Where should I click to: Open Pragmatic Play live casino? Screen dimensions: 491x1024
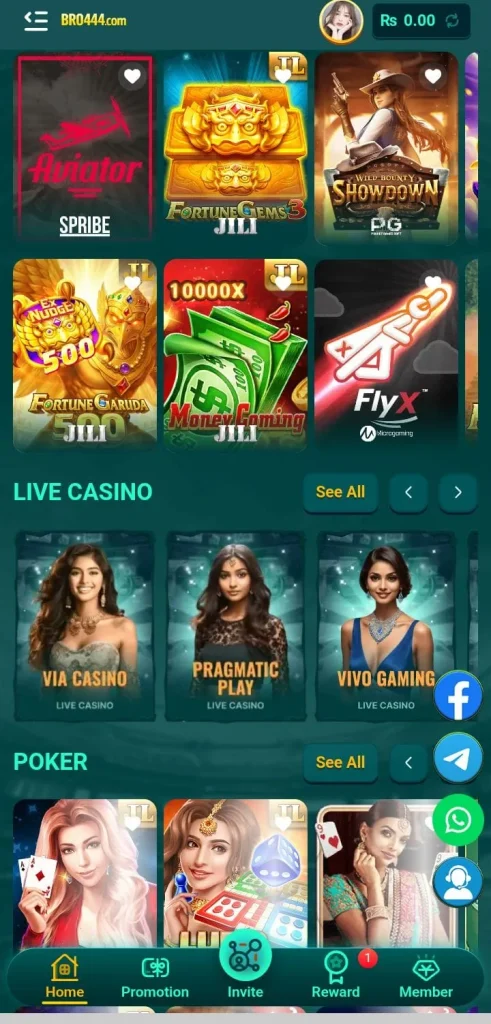236,626
